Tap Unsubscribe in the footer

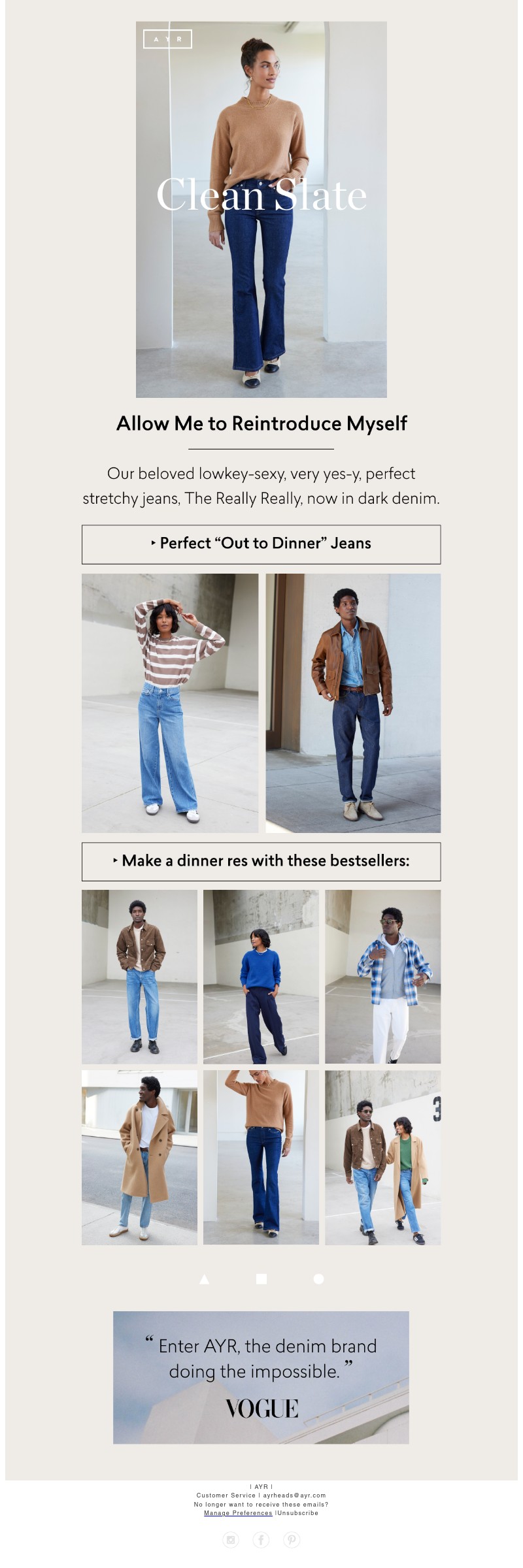(298, 1513)
